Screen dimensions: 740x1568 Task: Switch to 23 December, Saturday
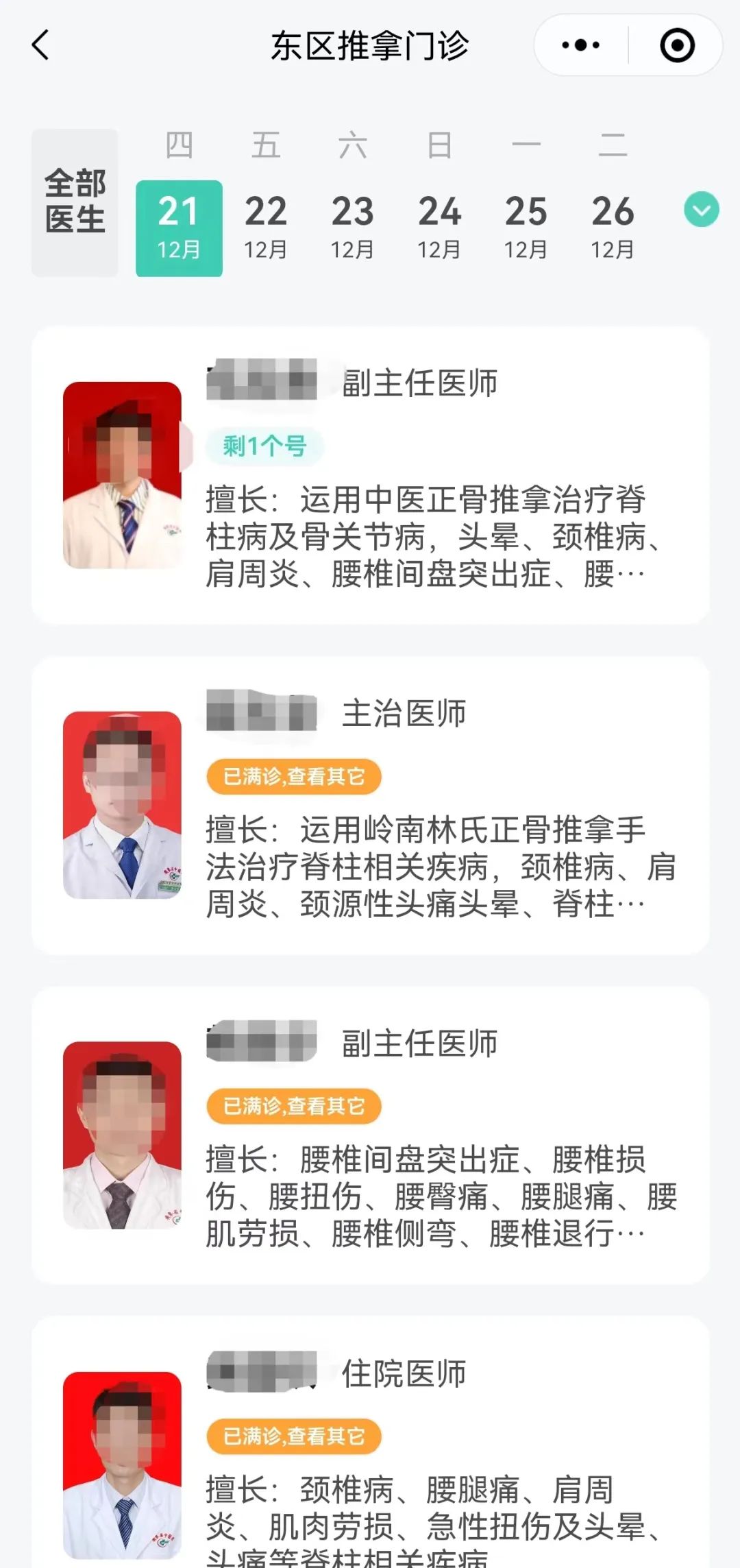pyautogui.click(x=352, y=228)
